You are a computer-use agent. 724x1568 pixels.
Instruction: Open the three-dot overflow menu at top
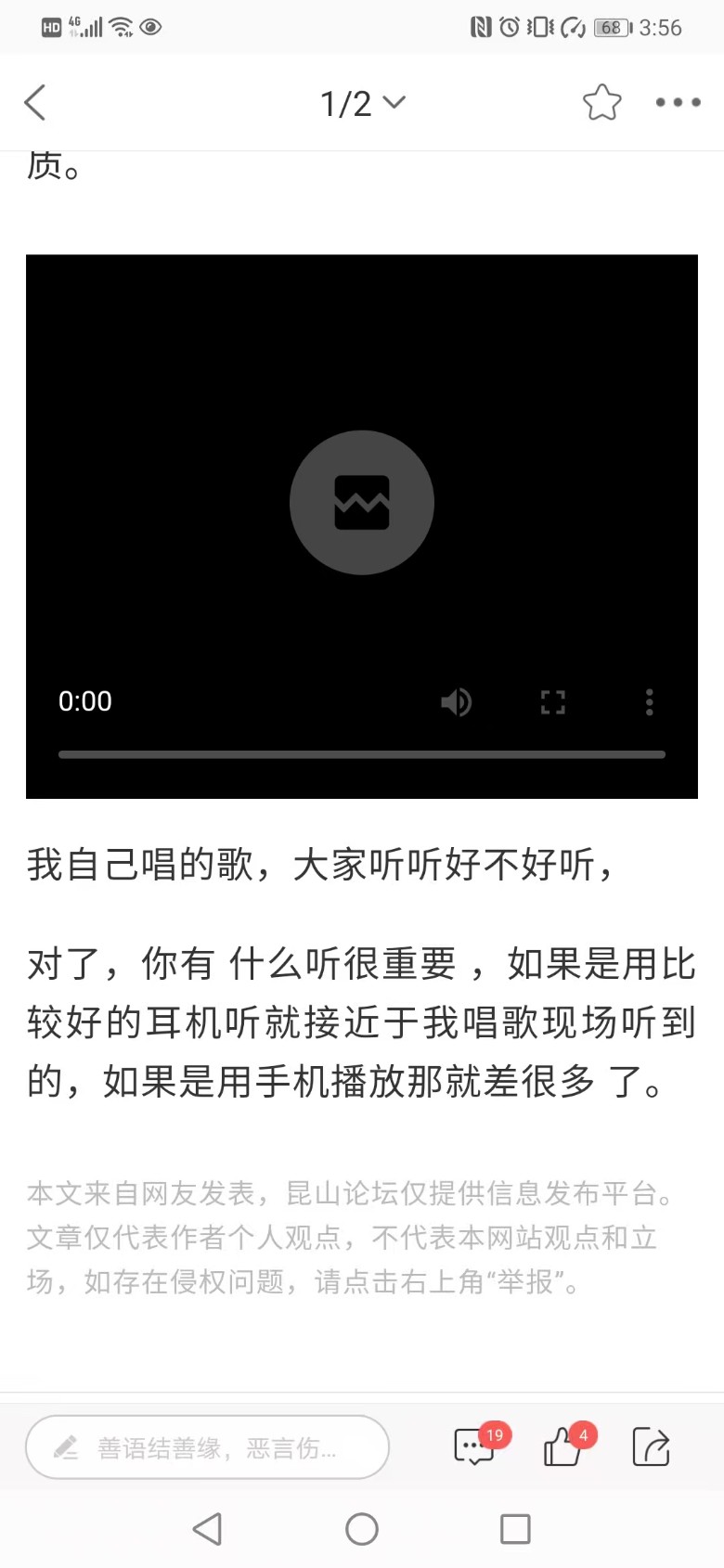click(x=678, y=103)
